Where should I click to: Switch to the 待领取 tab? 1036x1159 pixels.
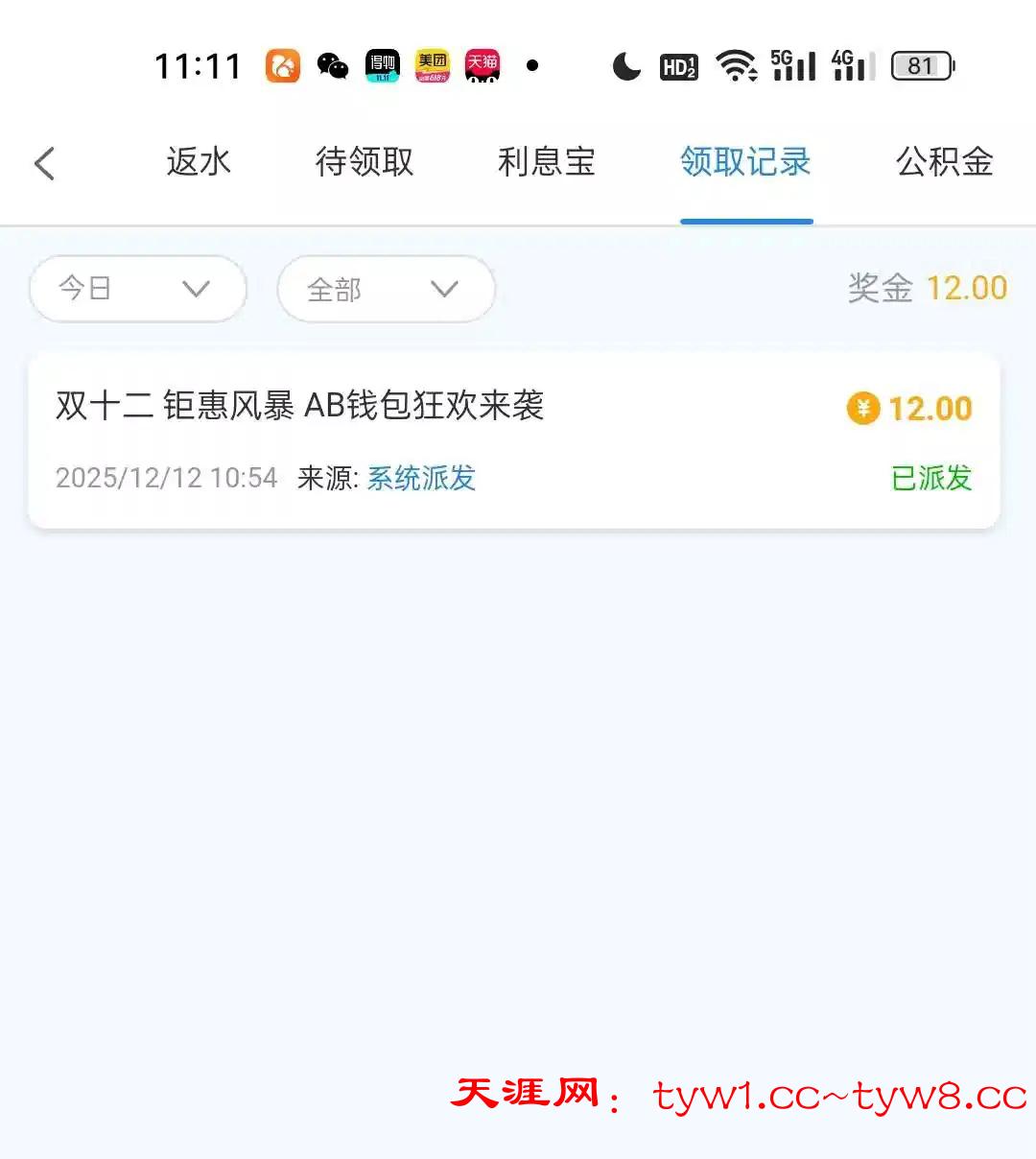coord(365,162)
